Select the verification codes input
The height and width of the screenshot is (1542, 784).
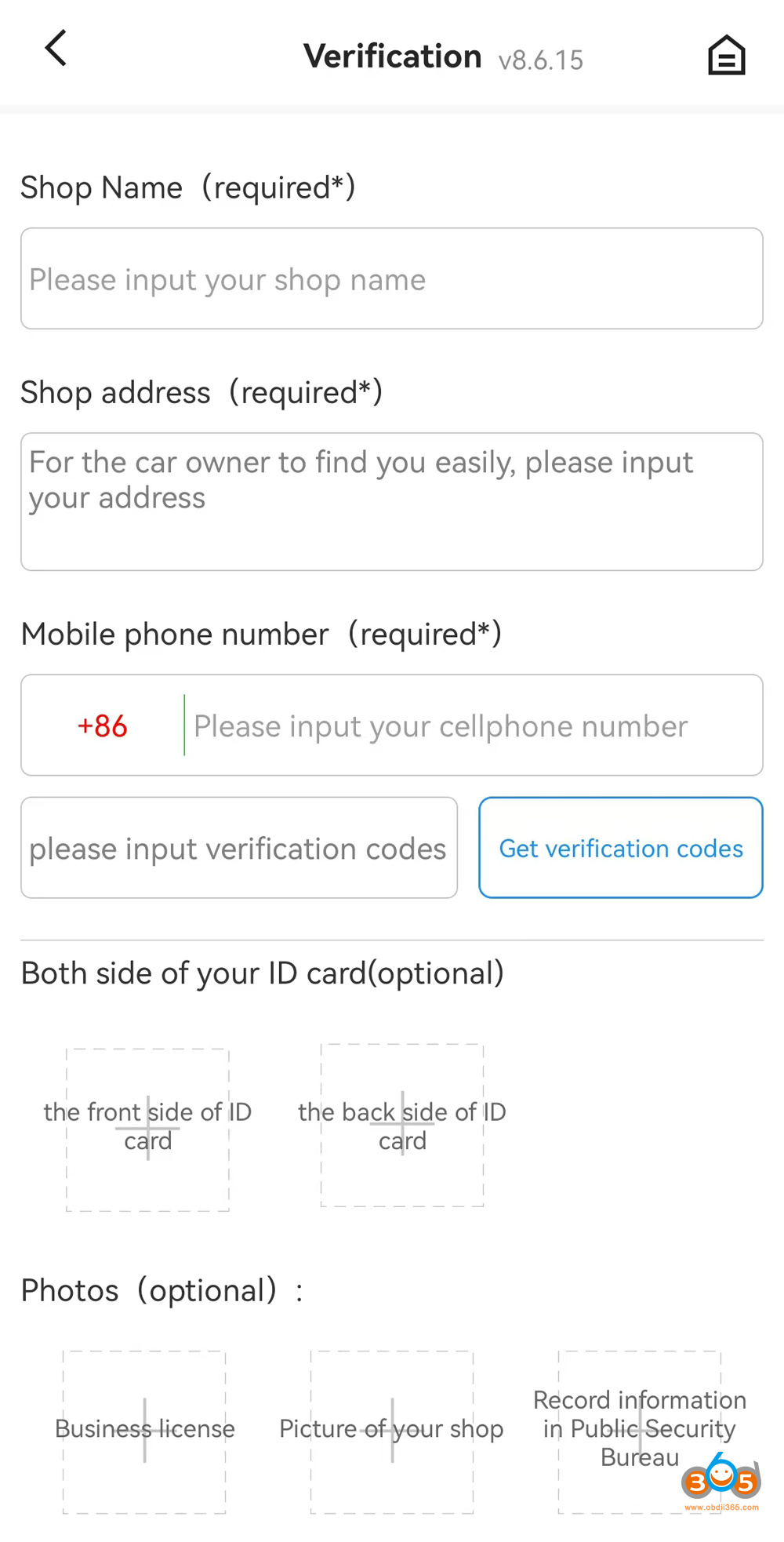(239, 849)
